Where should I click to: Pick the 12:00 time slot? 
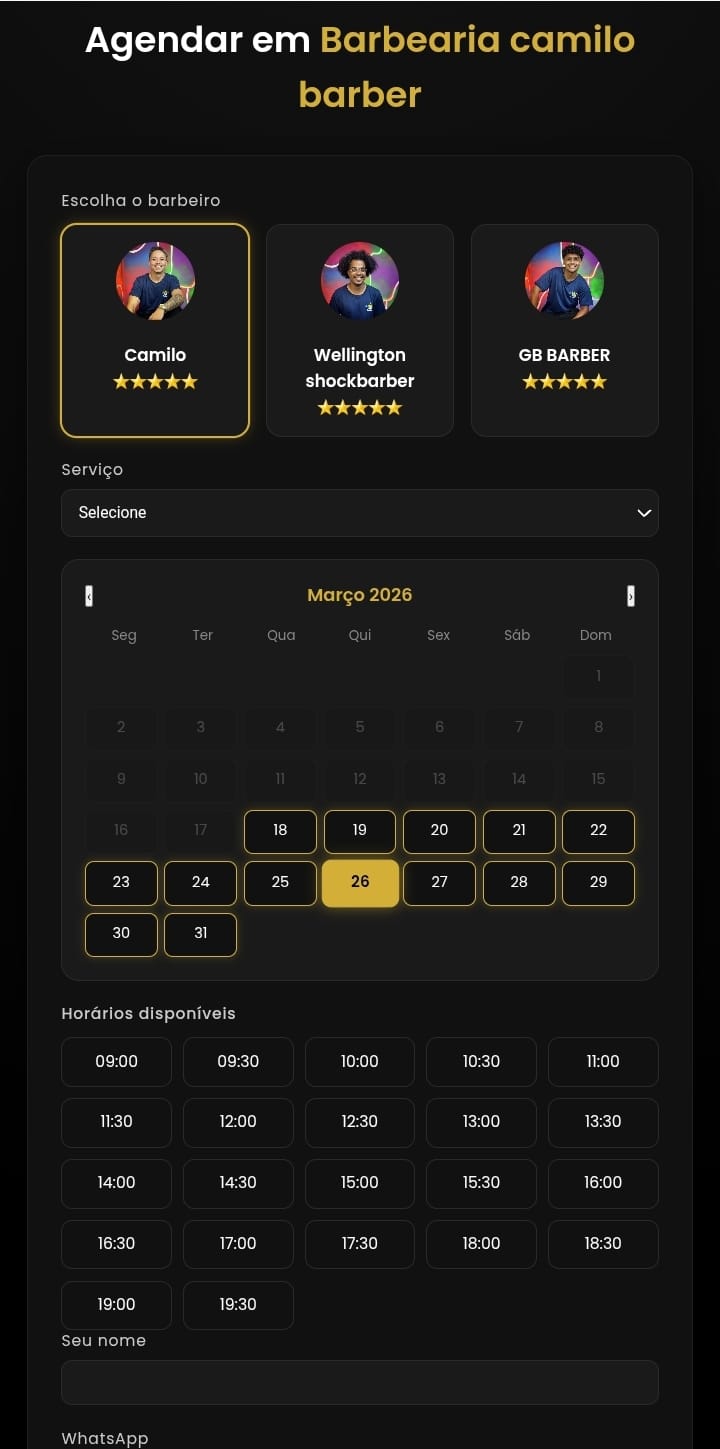click(x=238, y=1123)
